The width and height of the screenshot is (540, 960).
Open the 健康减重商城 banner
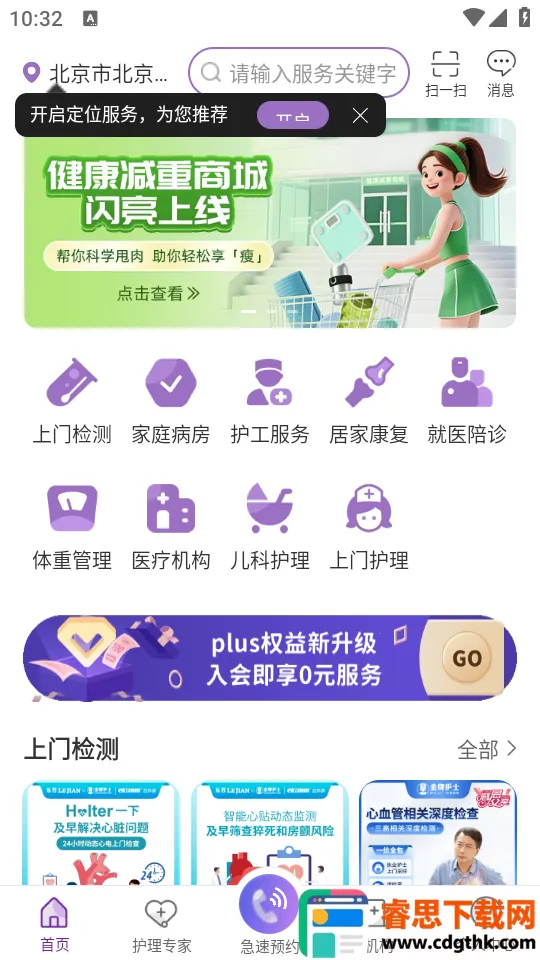coord(270,223)
